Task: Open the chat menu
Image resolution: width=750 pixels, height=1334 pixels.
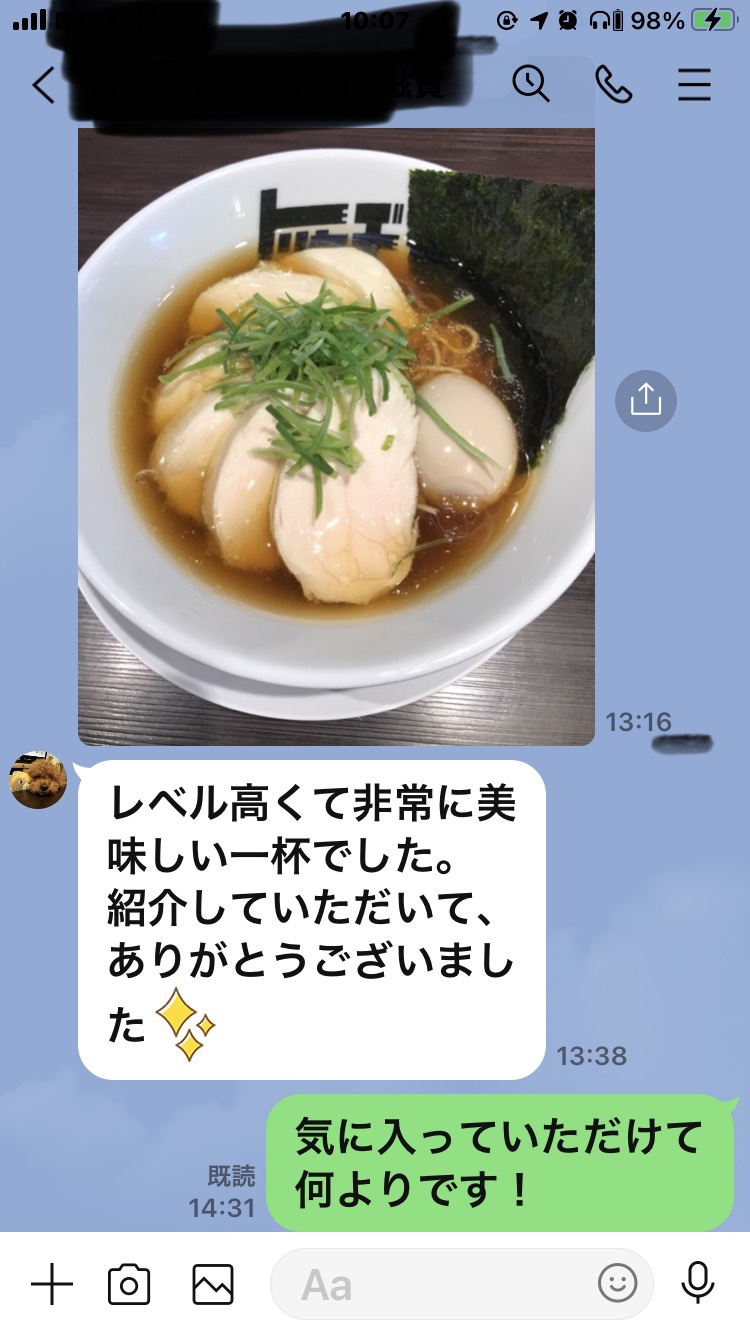Action: click(694, 86)
